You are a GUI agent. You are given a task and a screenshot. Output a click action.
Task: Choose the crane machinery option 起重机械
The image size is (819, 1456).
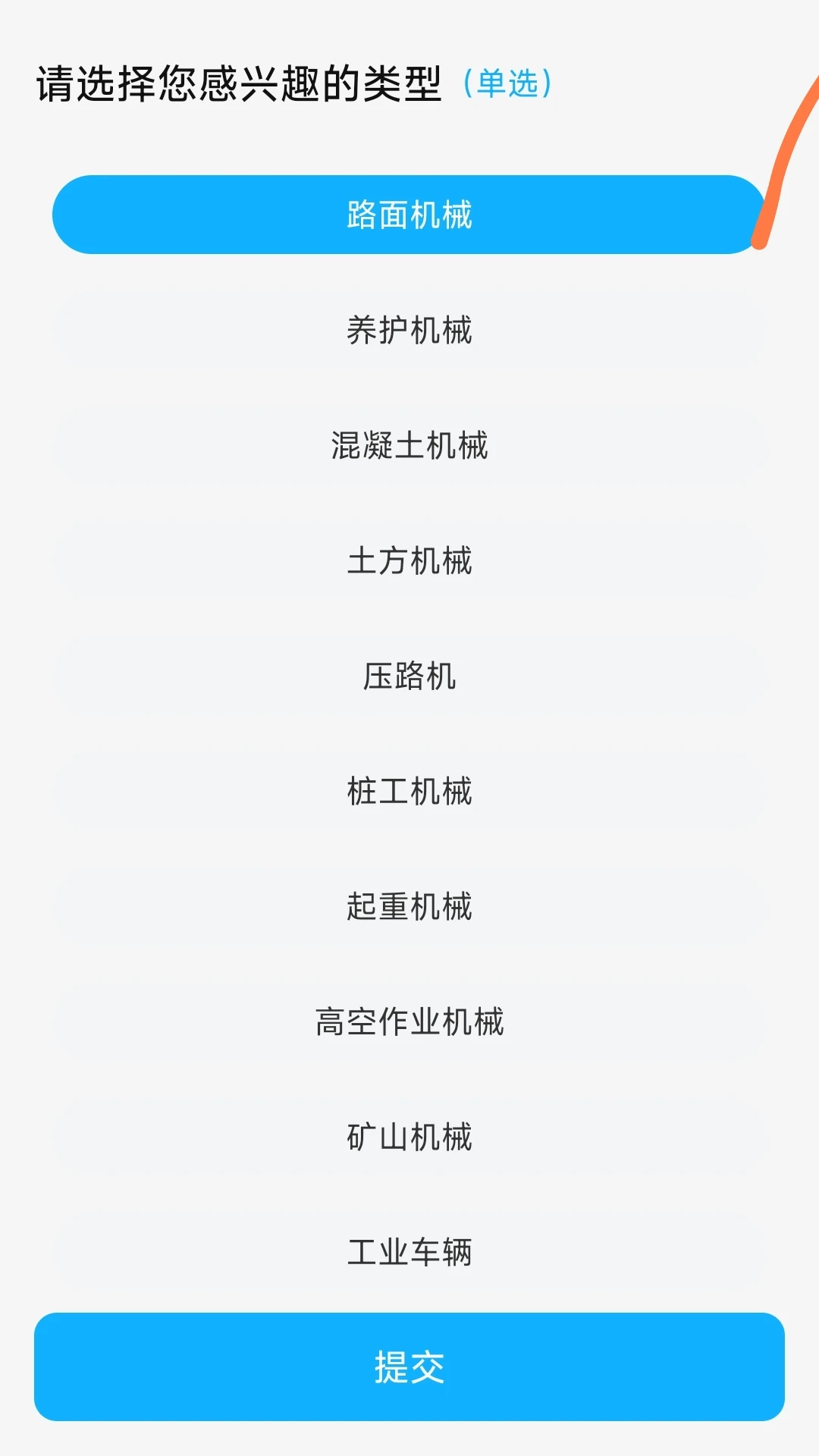click(409, 906)
